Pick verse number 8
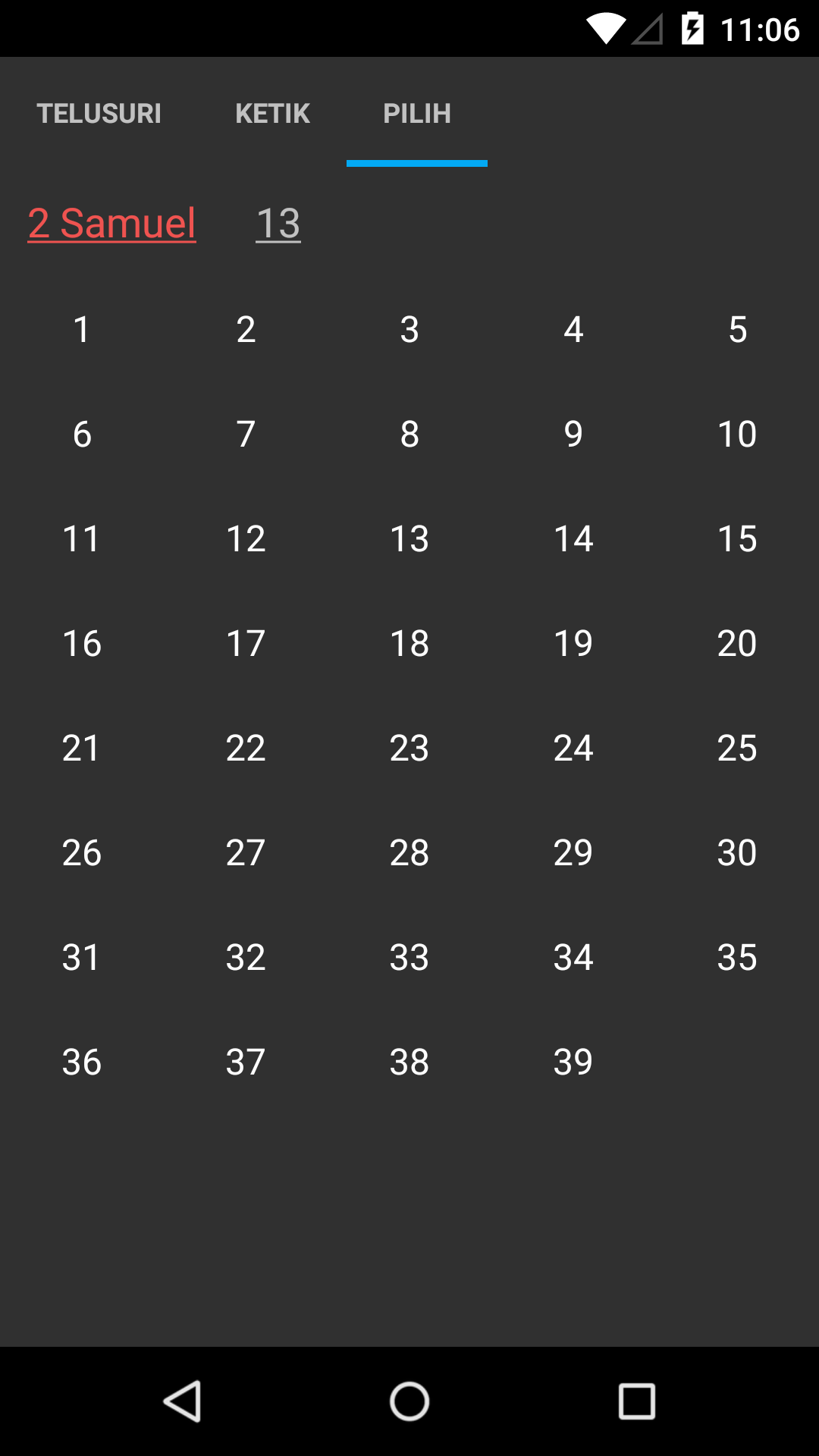This screenshot has width=819, height=1456. tap(409, 435)
